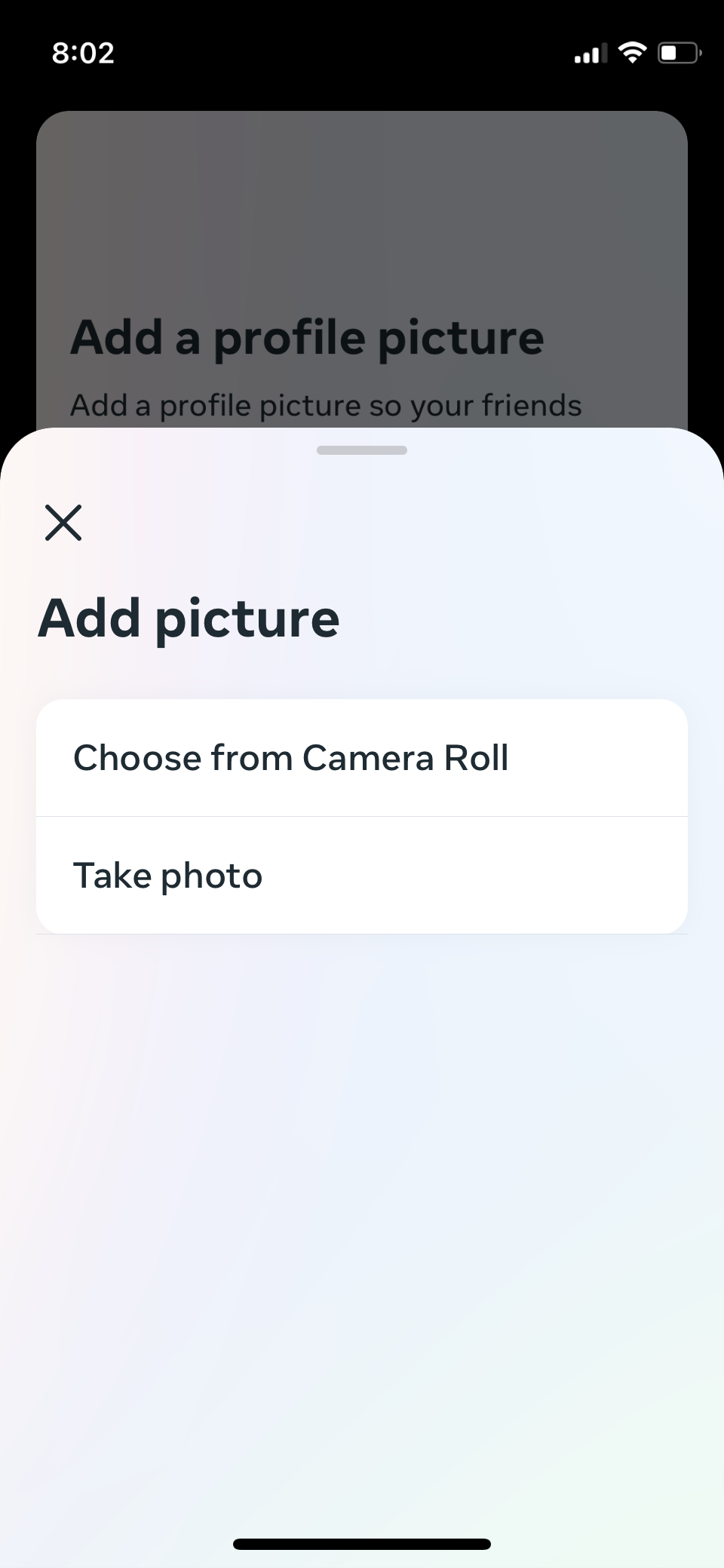This screenshot has height=1568, width=724.
Task: Tap the Take photo option
Action: click(x=362, y=876)
